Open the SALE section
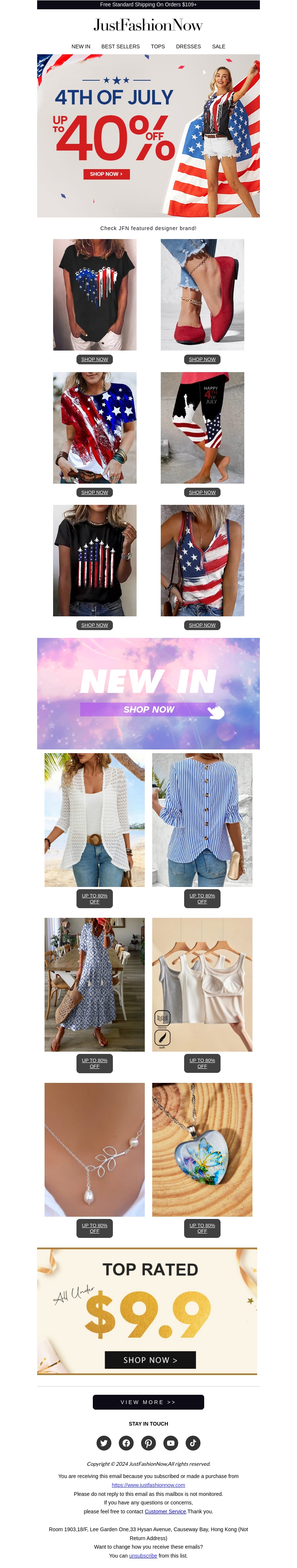 pyautogui.click(x=219, y=46)
